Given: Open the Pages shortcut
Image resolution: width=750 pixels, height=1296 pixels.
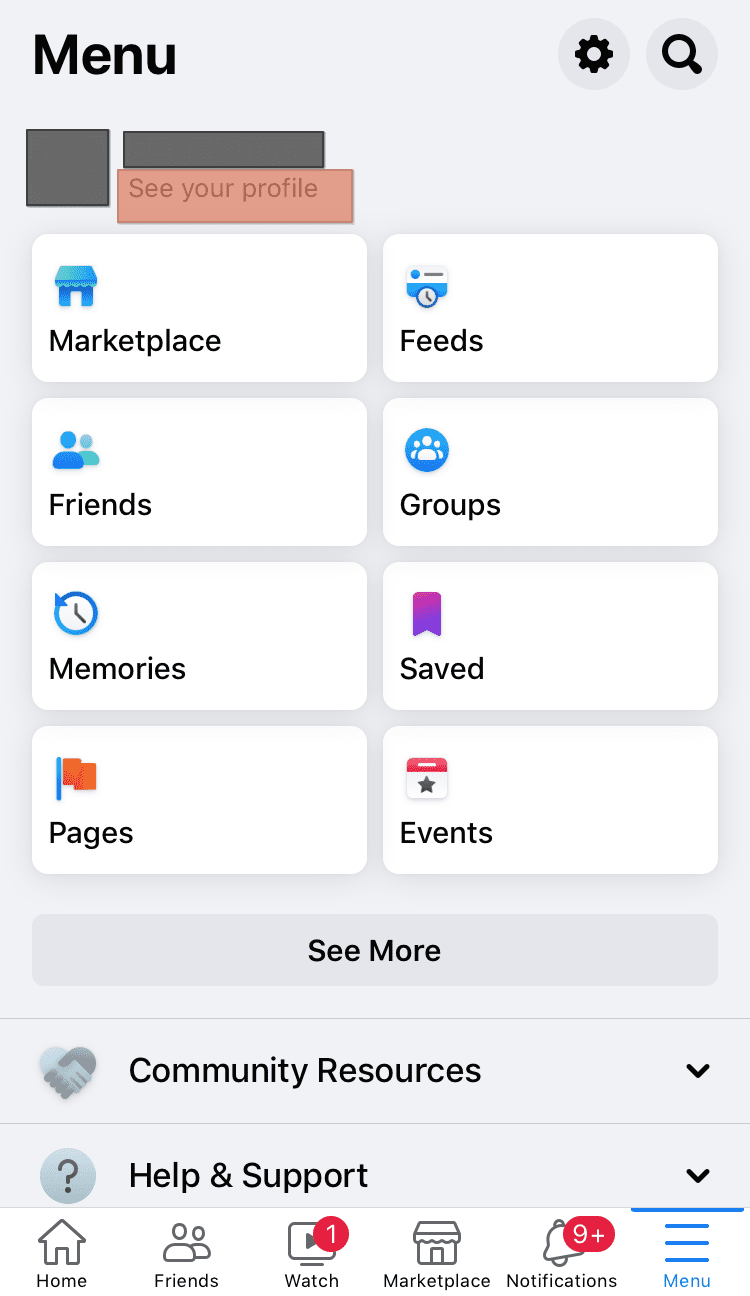Looking at the screenshot, I should click(x=199, y=800).
